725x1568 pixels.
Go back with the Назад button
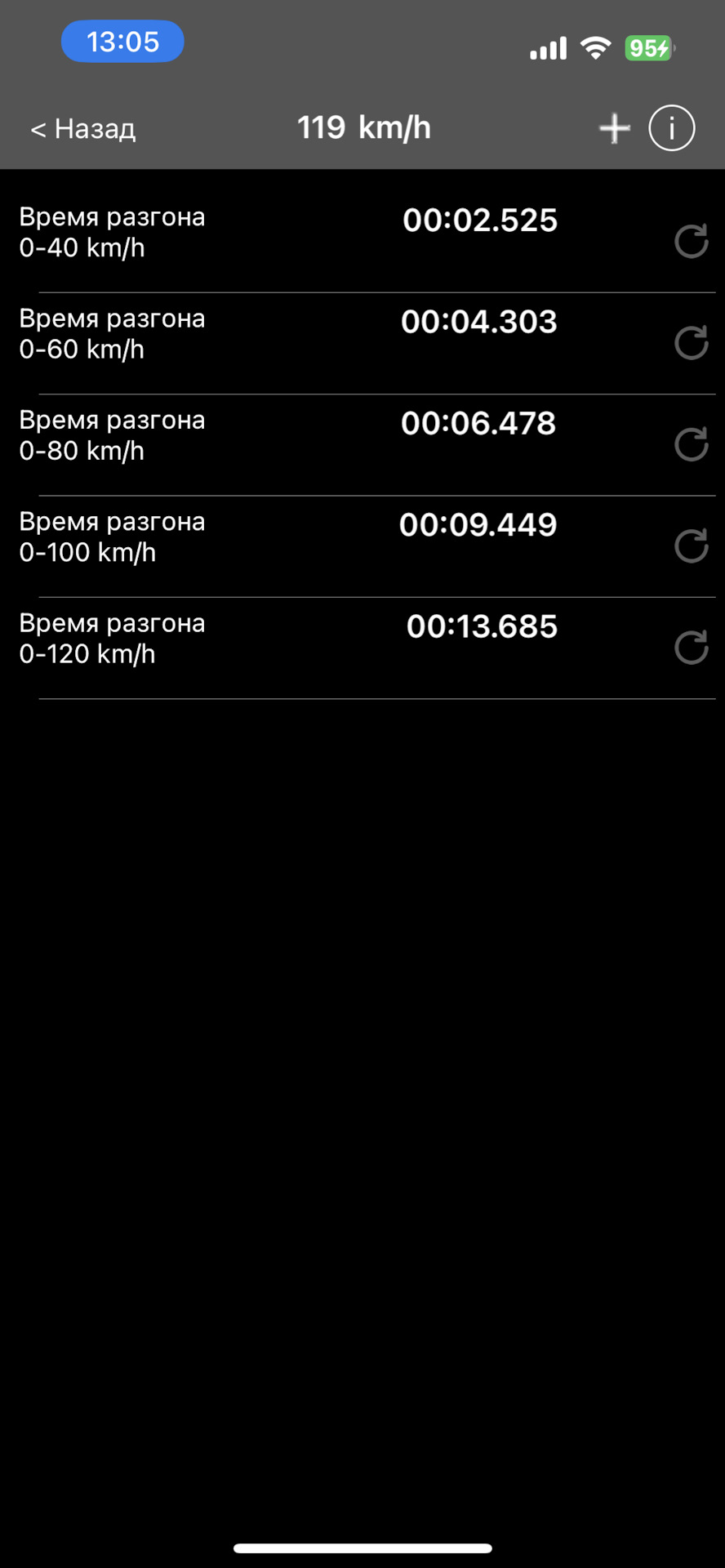point(83,129)
